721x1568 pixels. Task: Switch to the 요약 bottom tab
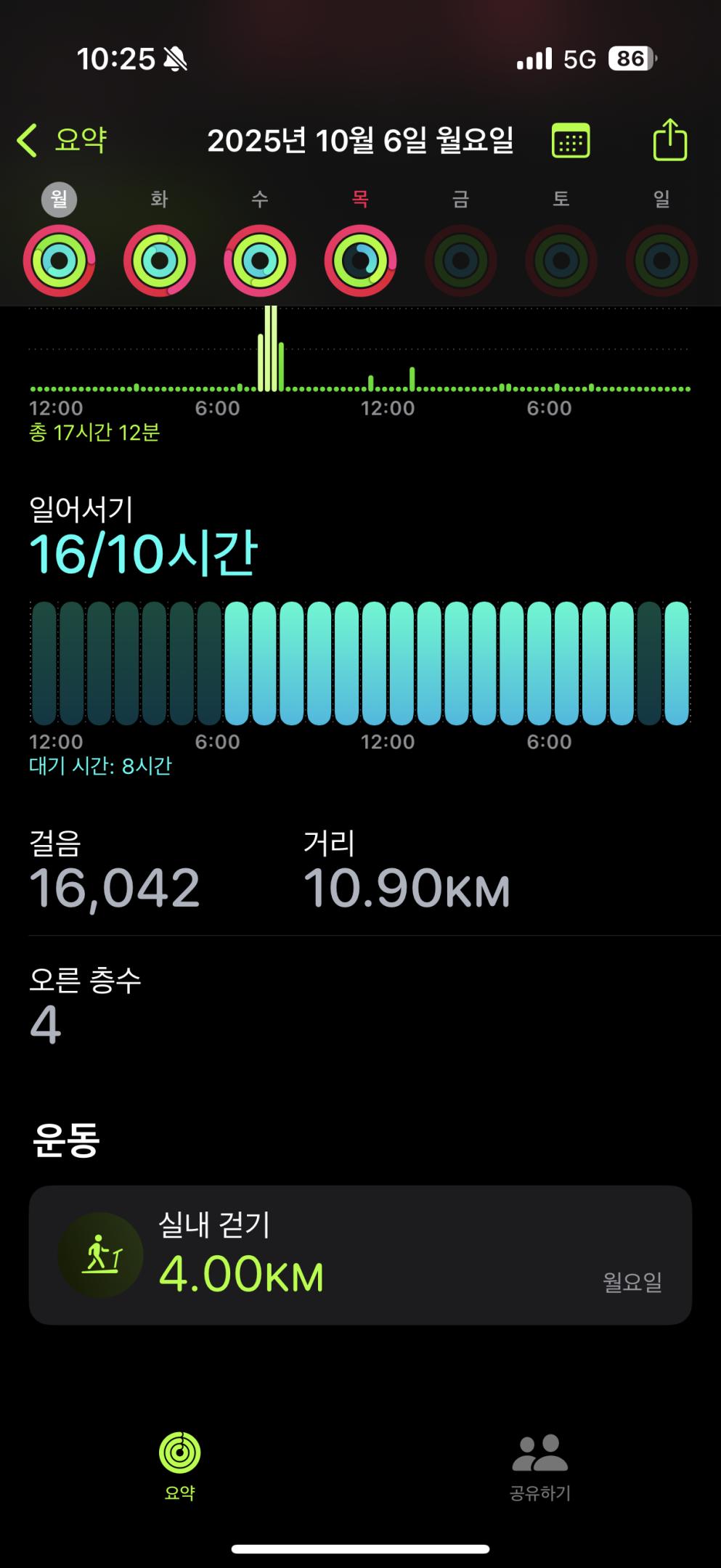tap(179, 1463)
